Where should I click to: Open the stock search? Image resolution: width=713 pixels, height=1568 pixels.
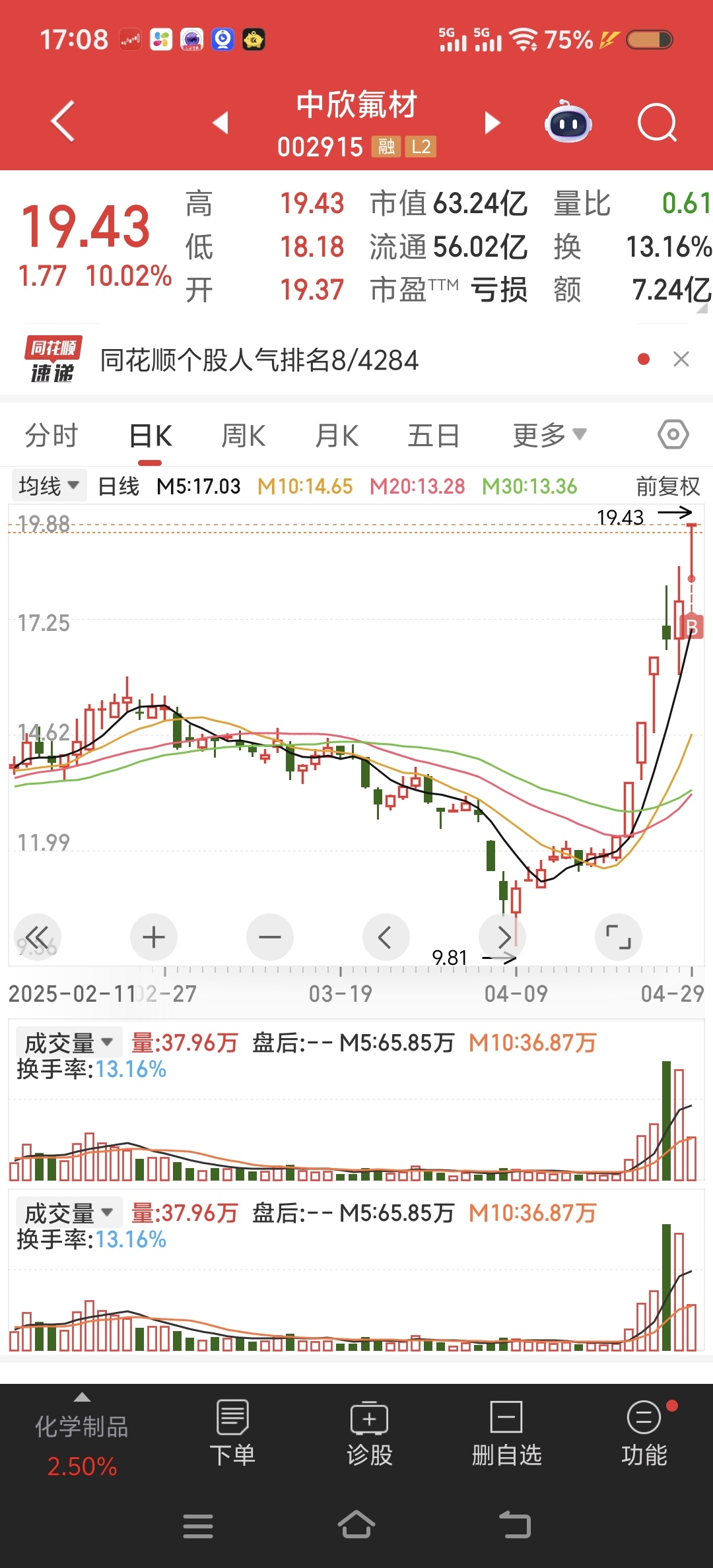click(x=657, y=123)
